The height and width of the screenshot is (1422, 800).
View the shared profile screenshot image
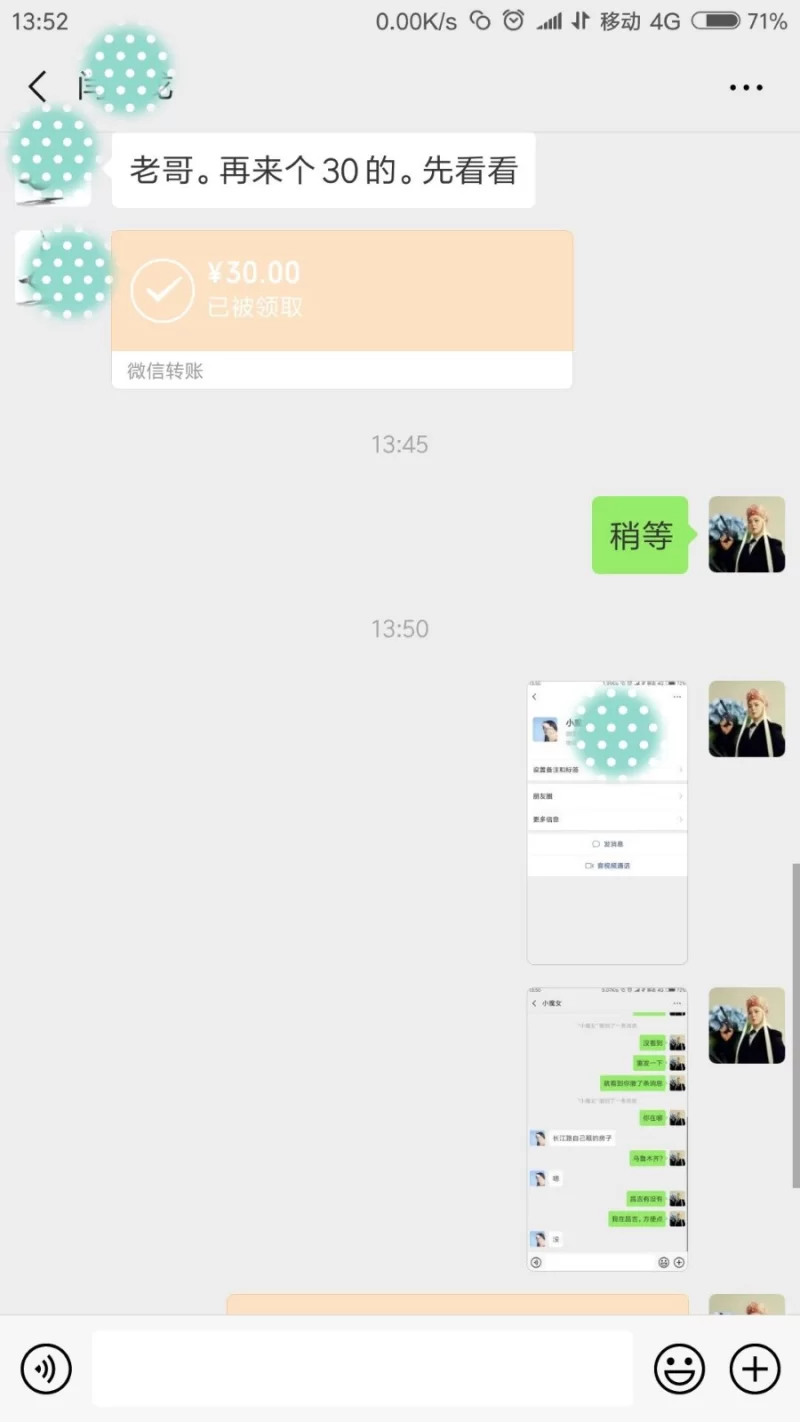click(607, 822)
